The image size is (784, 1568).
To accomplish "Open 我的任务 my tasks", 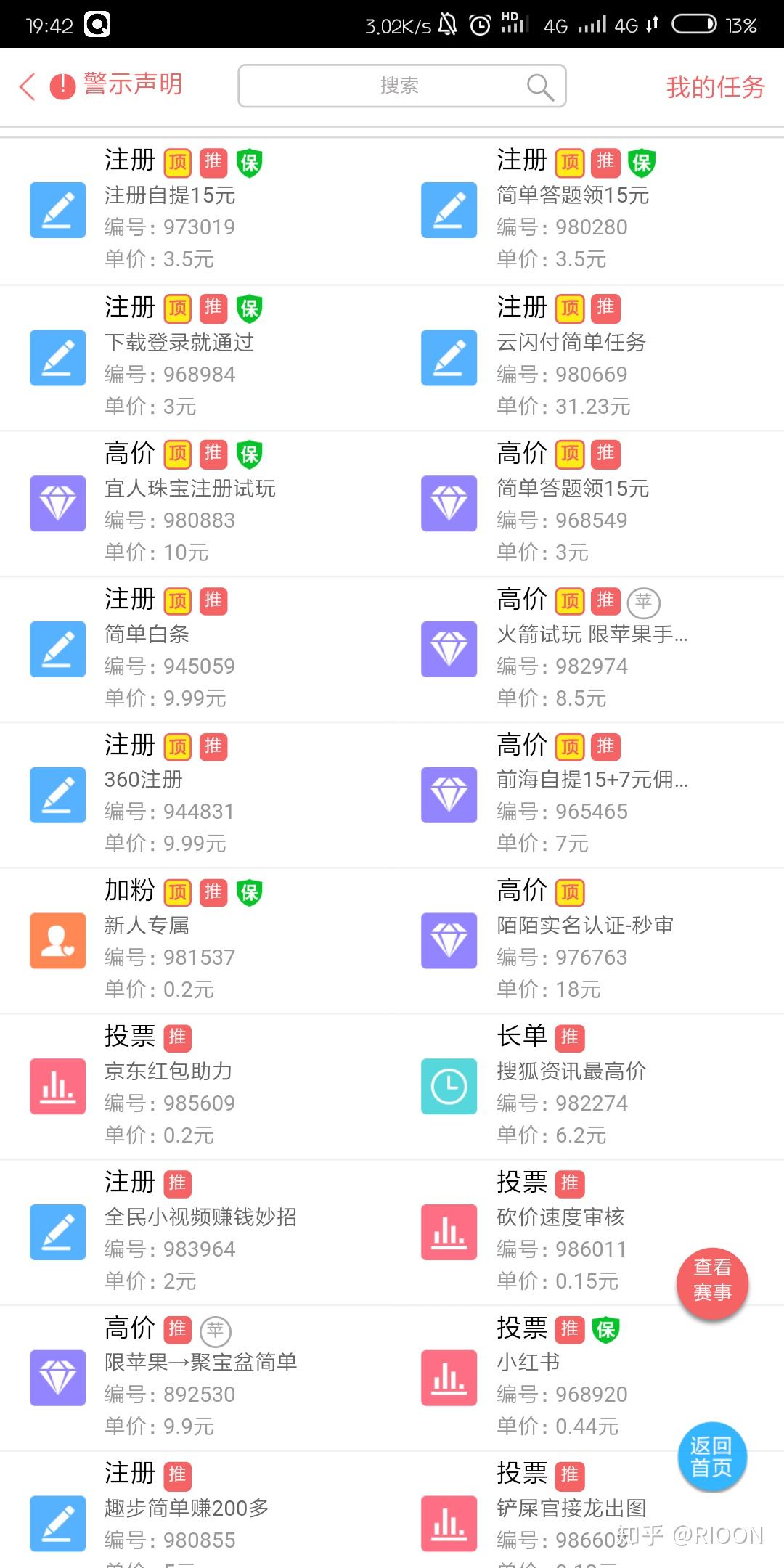I will 714,87.
